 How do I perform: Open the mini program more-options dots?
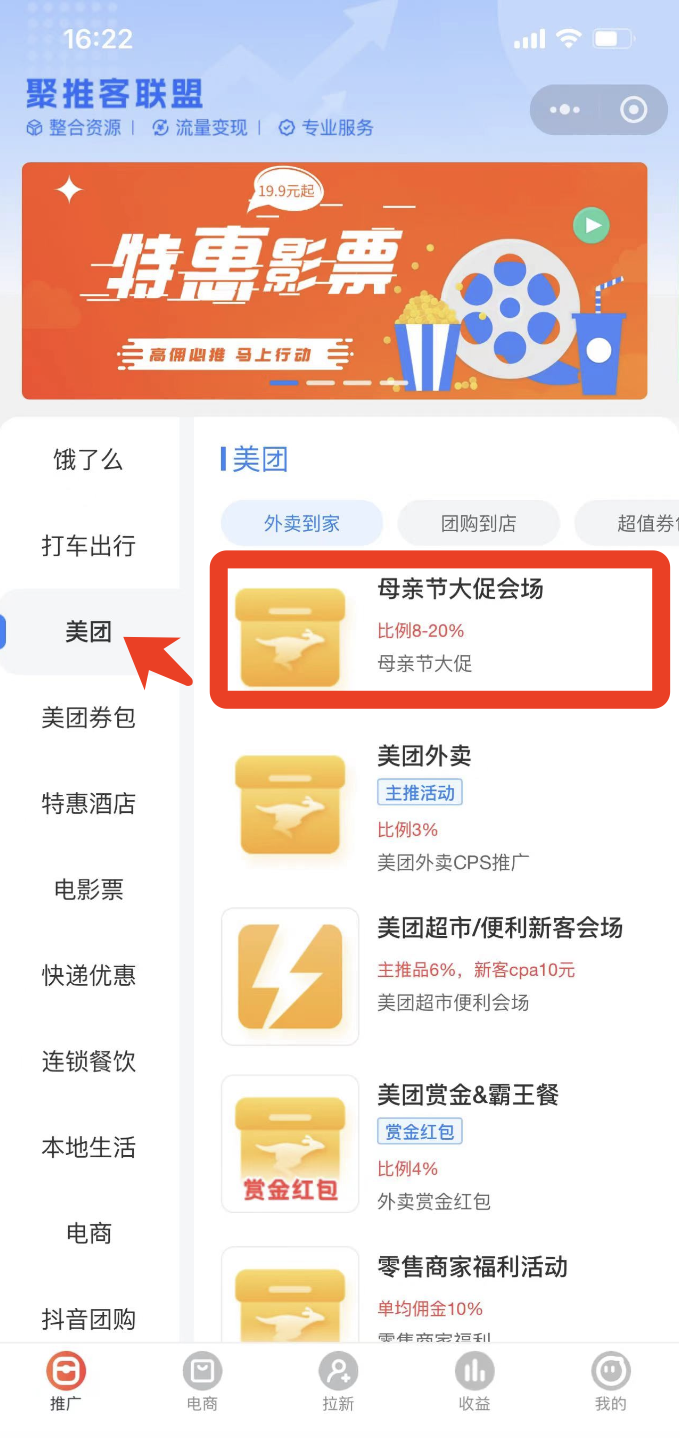pos(565,110)
